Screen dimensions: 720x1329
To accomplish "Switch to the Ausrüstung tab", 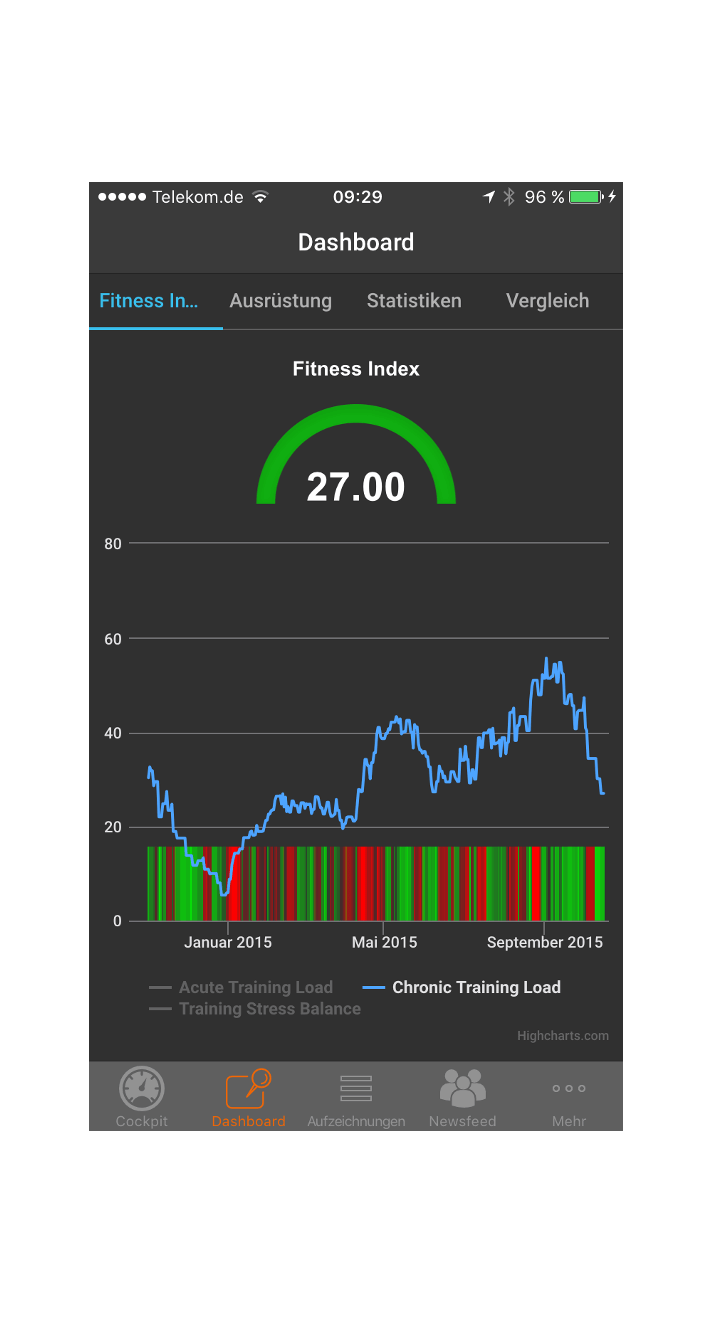I will click(x=280, y=301).
